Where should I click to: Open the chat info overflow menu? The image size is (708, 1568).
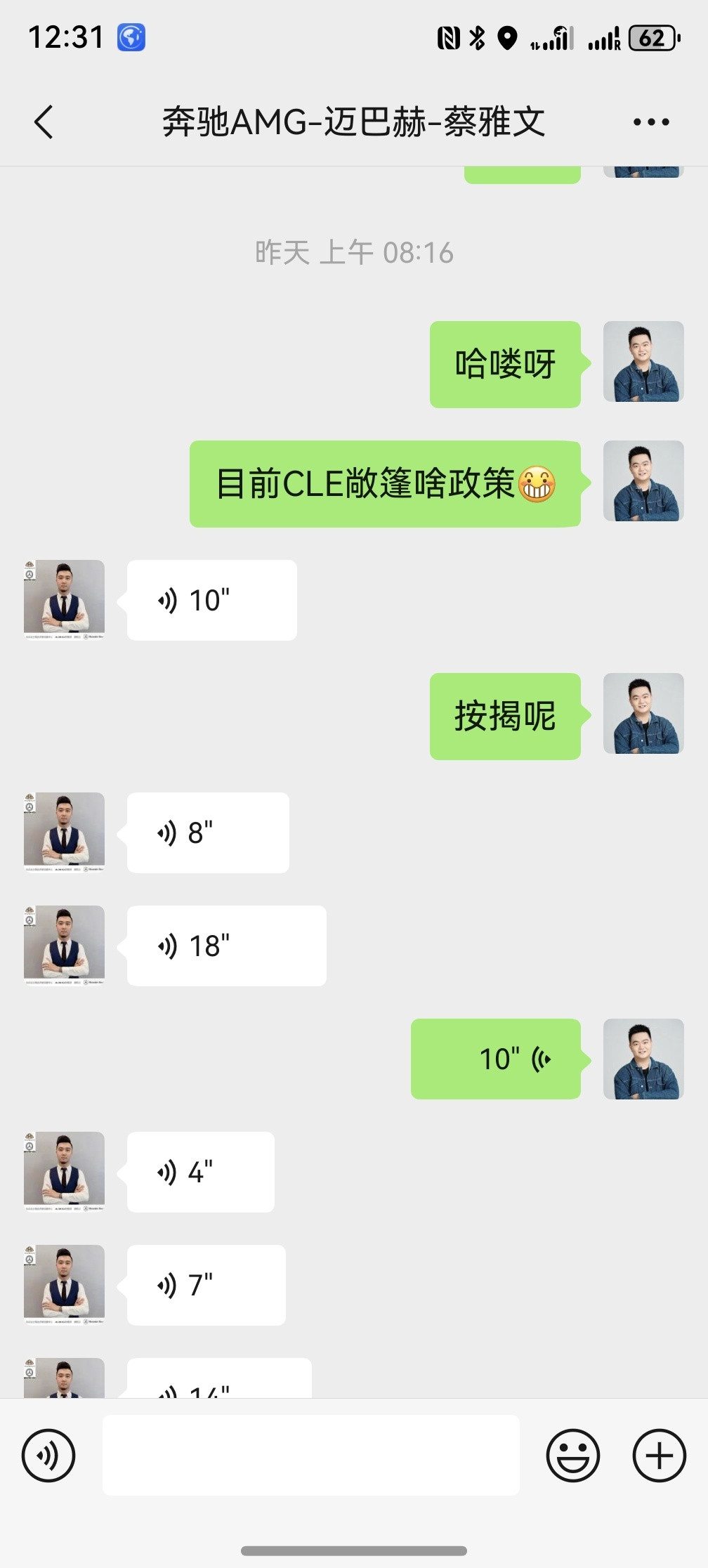(x=650, y=122)
